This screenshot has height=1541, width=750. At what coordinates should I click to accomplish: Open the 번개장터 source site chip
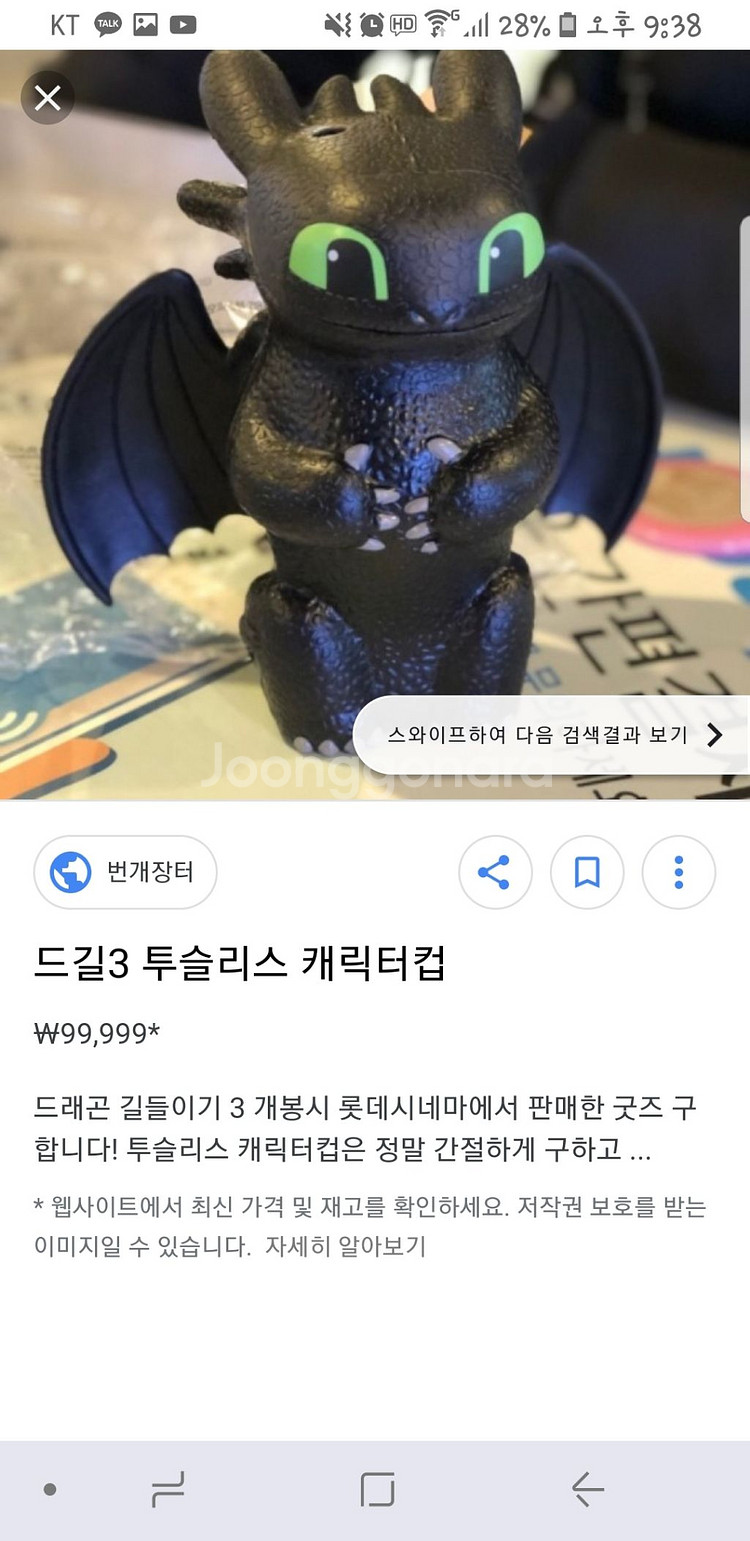pyautogui.click(x=126, y=873)
